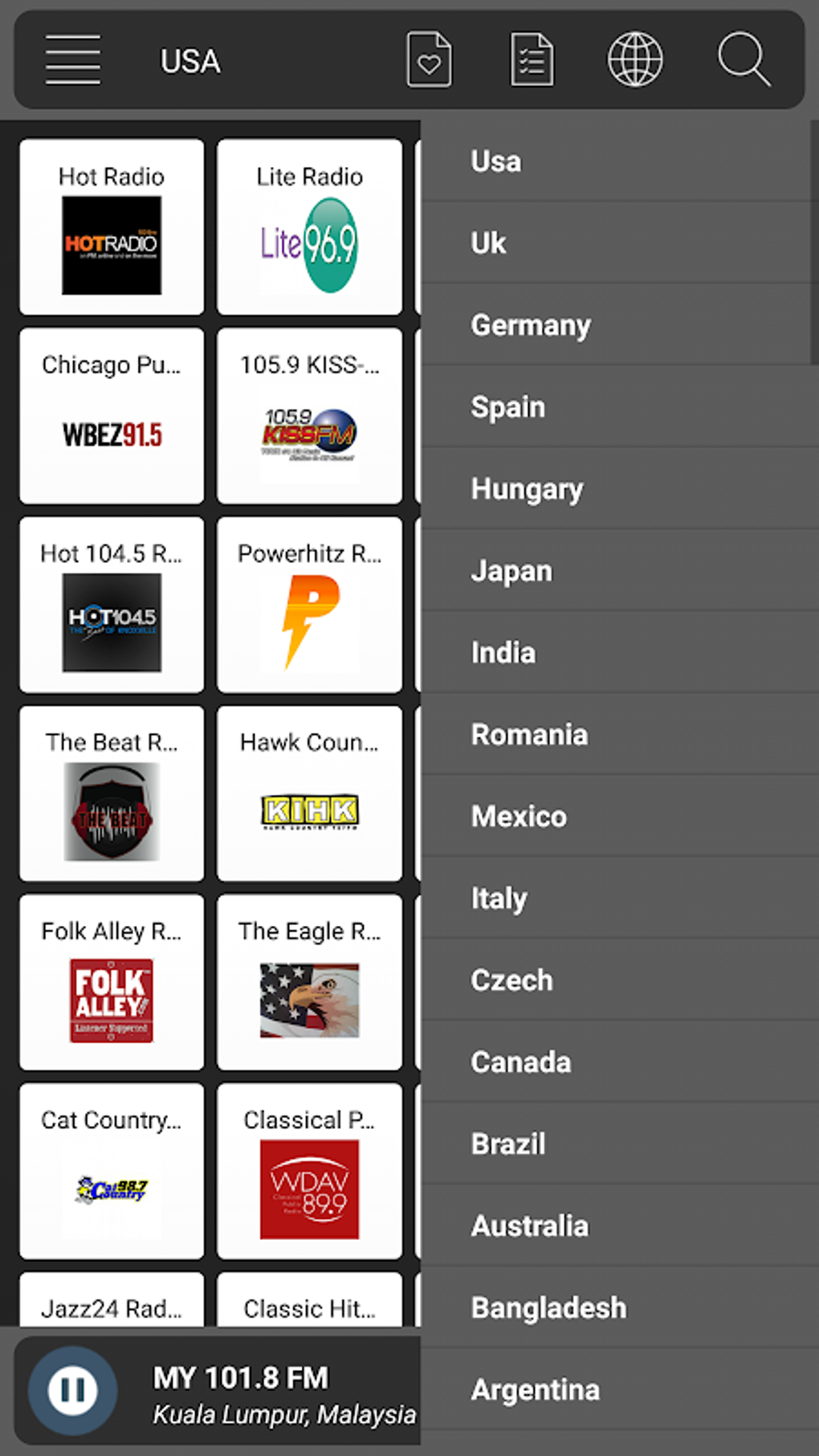Screen dimensions: 819x1456
Task: Open the checklist document icon
Action: [532, 59]
